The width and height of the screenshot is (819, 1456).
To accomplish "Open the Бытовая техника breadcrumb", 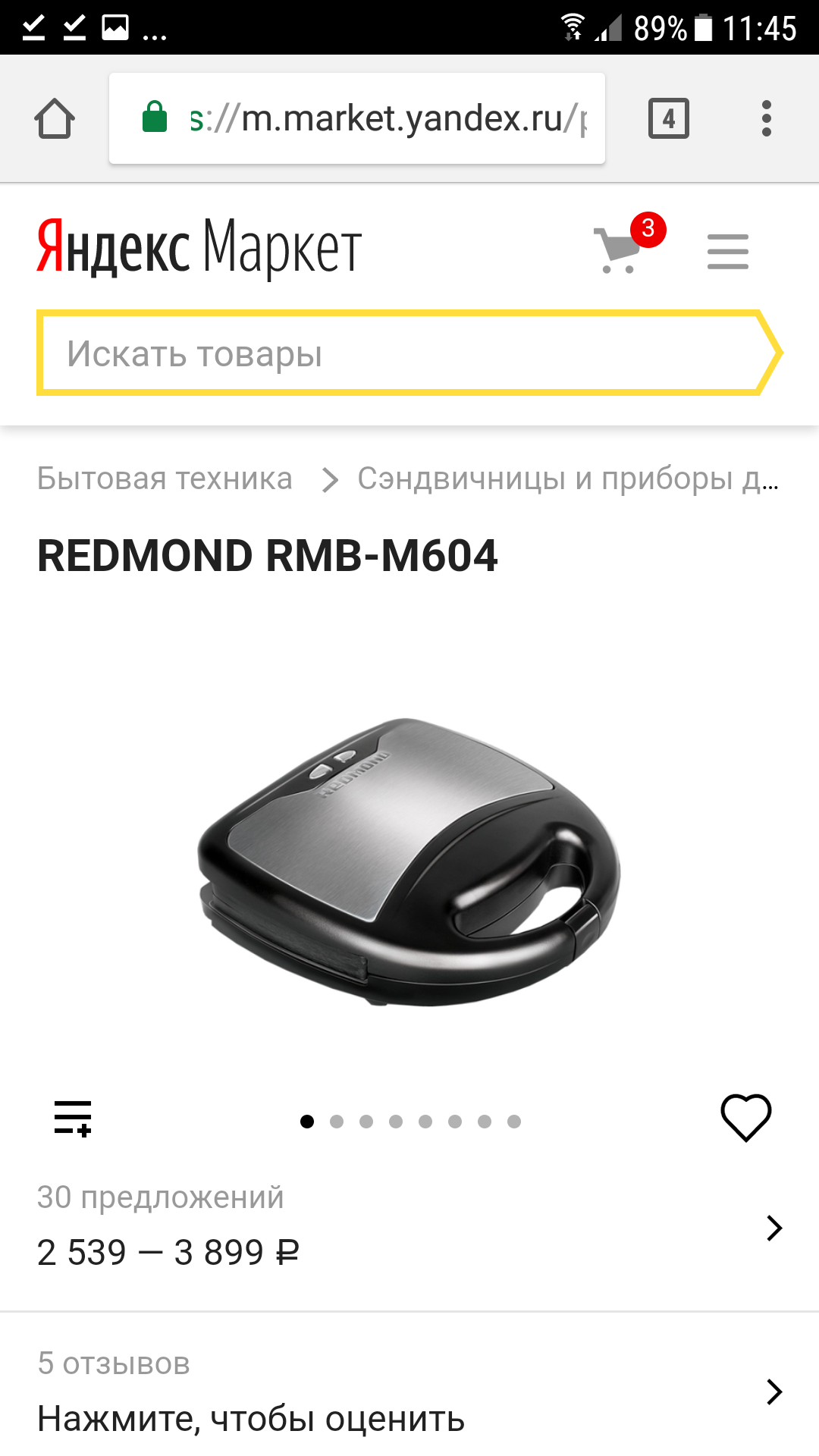I will tap(165, 479).
